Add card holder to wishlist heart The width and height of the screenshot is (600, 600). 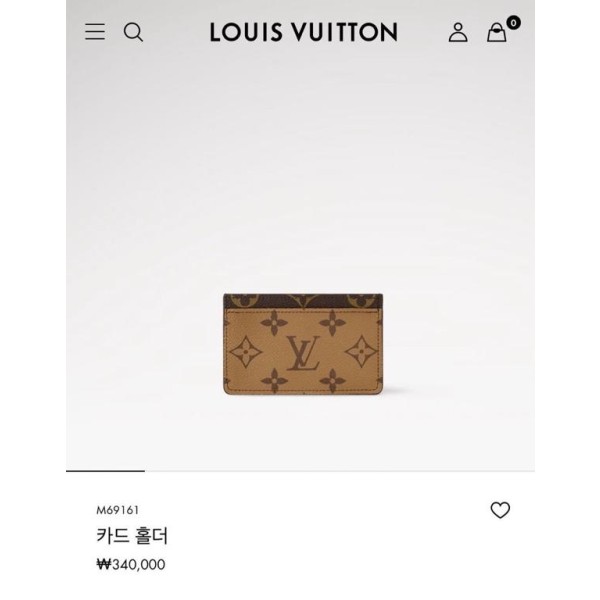pyautogui.click(x=500, y=511)
